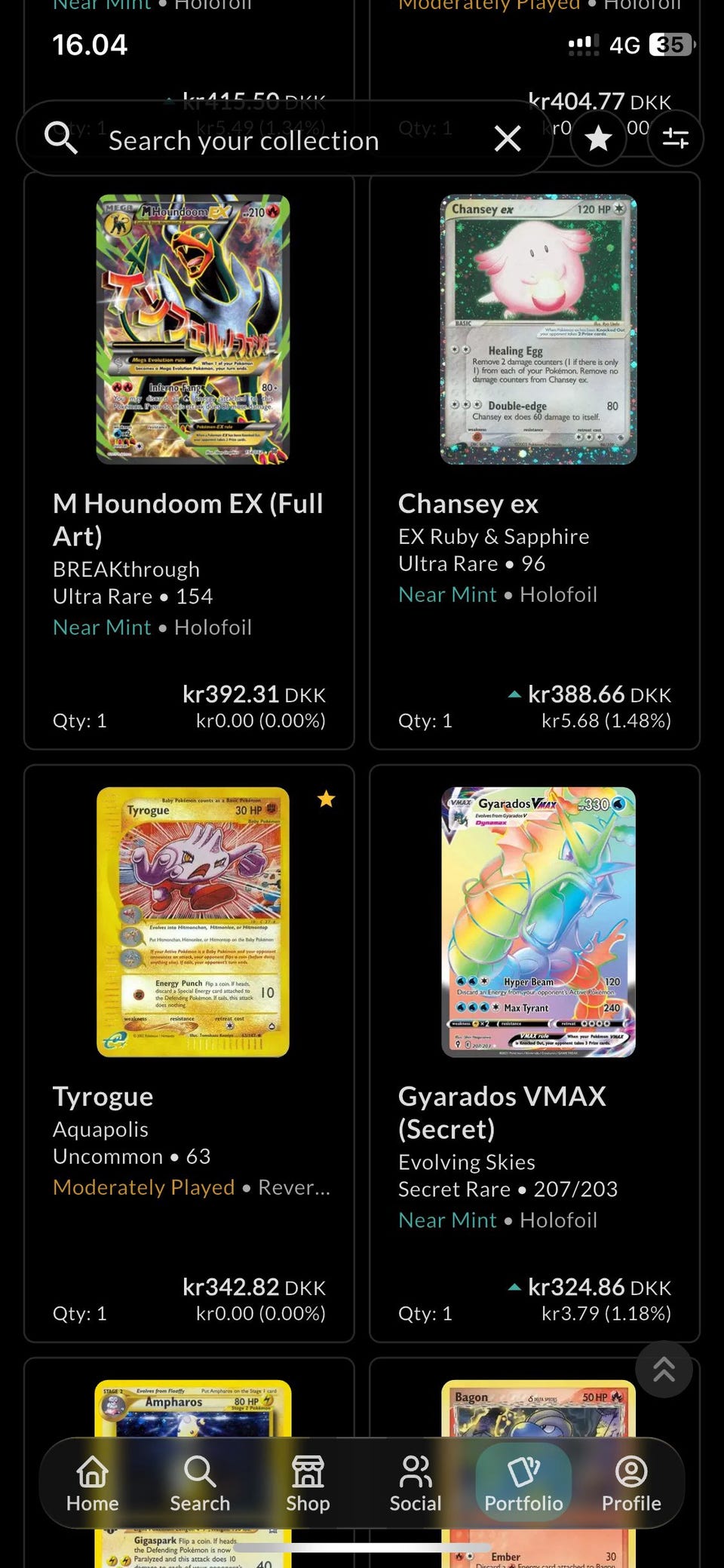
Task: Open the Gyarados VMAX Secret card
Action: pos(535,1054)
